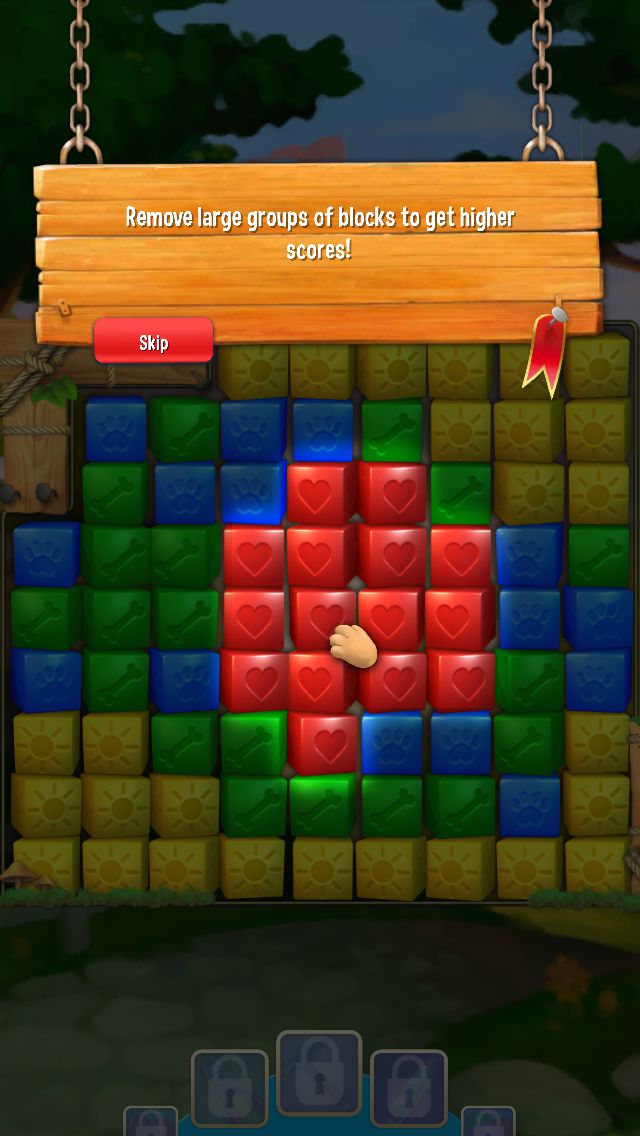Tap the red heart block under the hand

pyautogui.click(x=324, y=621)
